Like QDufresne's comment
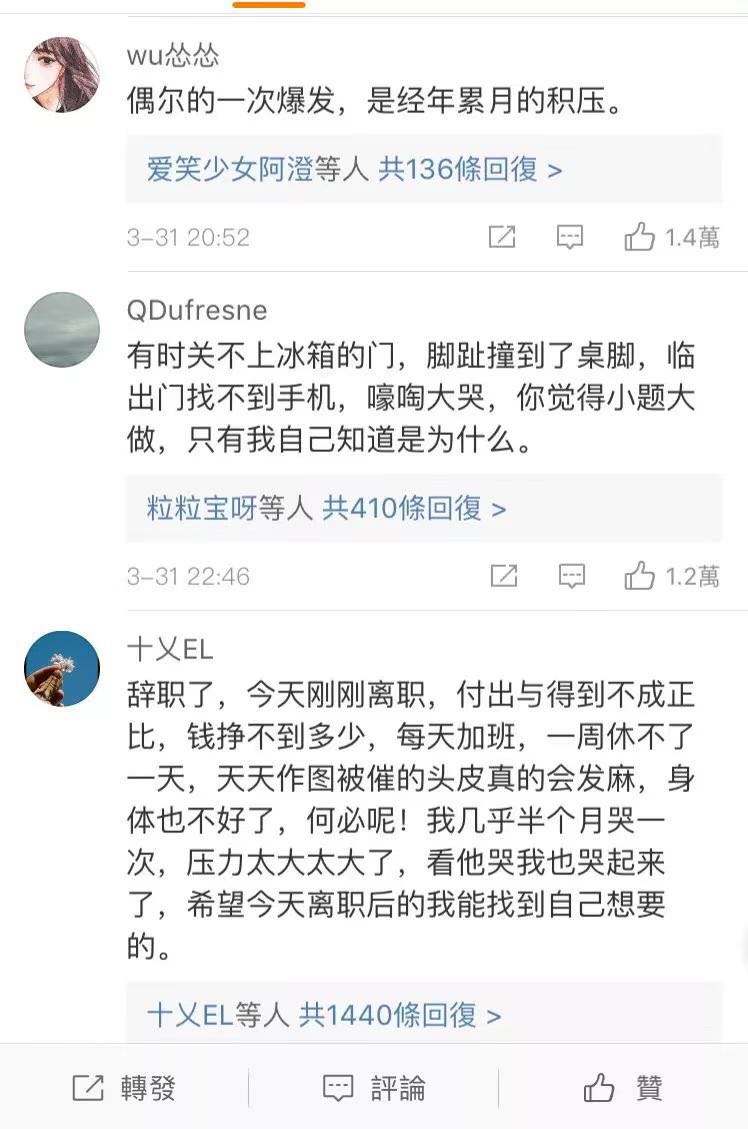748x1129 pixels. coord(671,576)
